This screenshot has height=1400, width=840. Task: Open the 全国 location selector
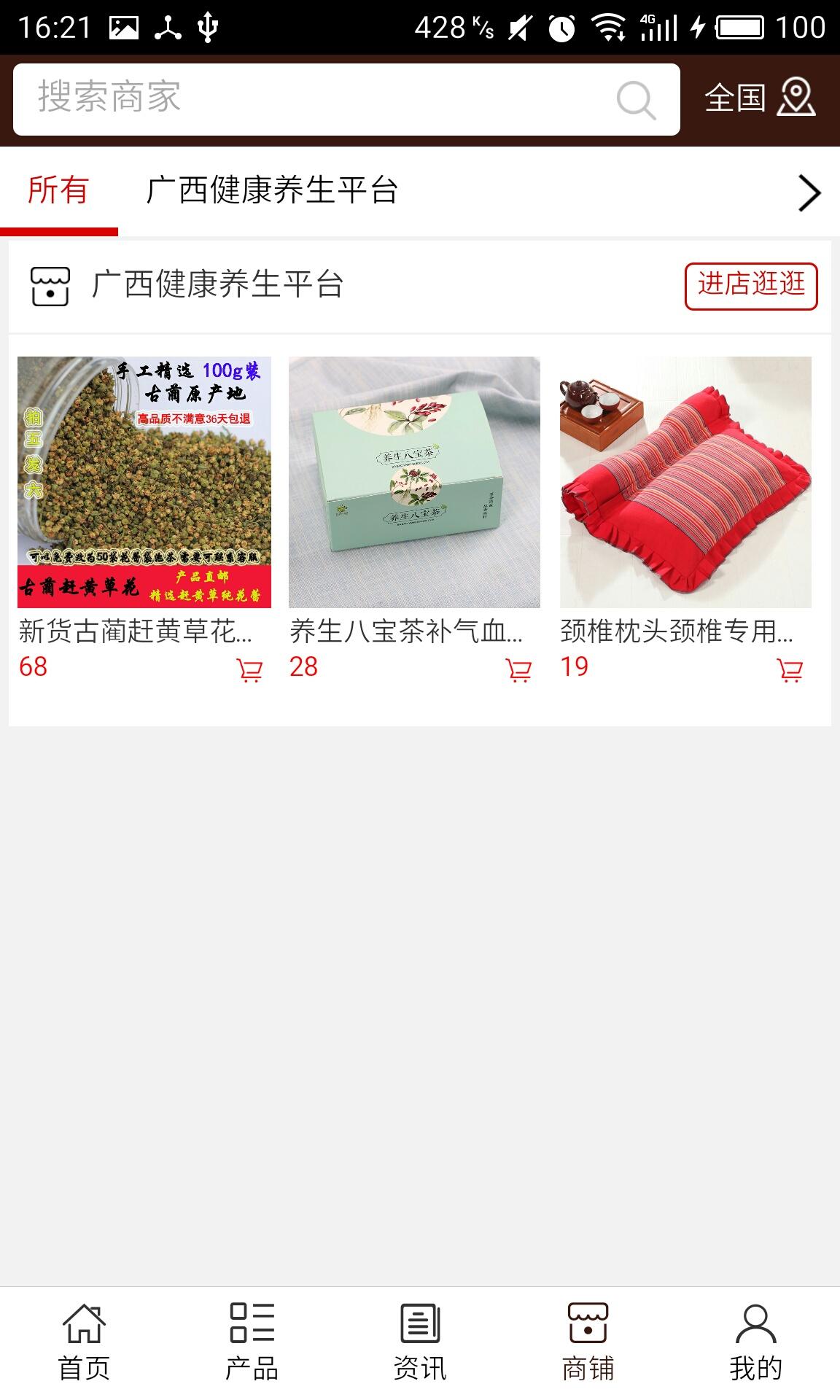click(760, 98)
